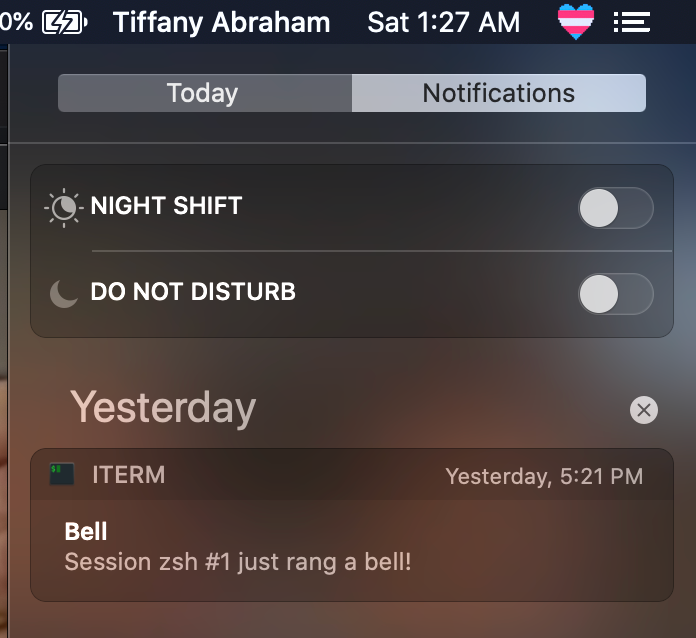The image size is (696, 638).
Task: Open the Tiffany Abraham user menu
Action: [x=221, y=21]
